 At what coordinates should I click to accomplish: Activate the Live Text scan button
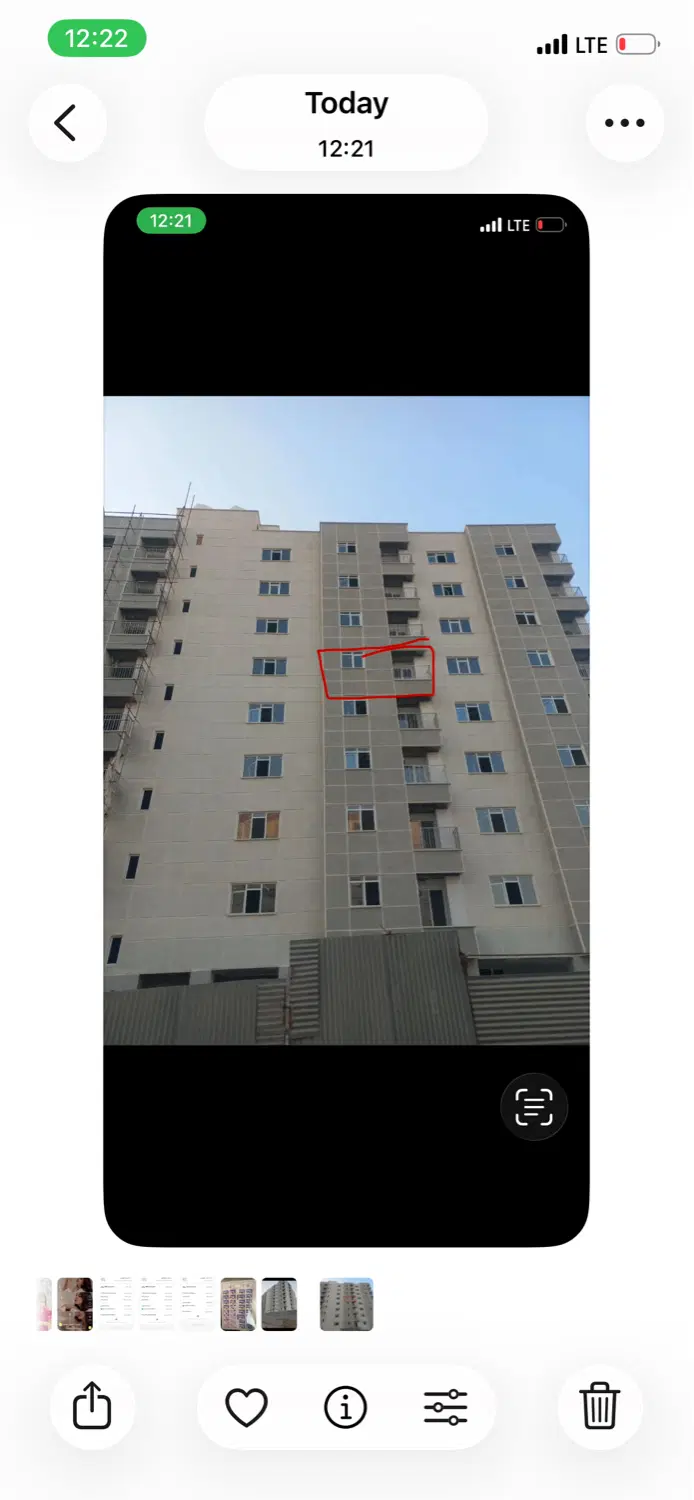[x=534, y=1106]
